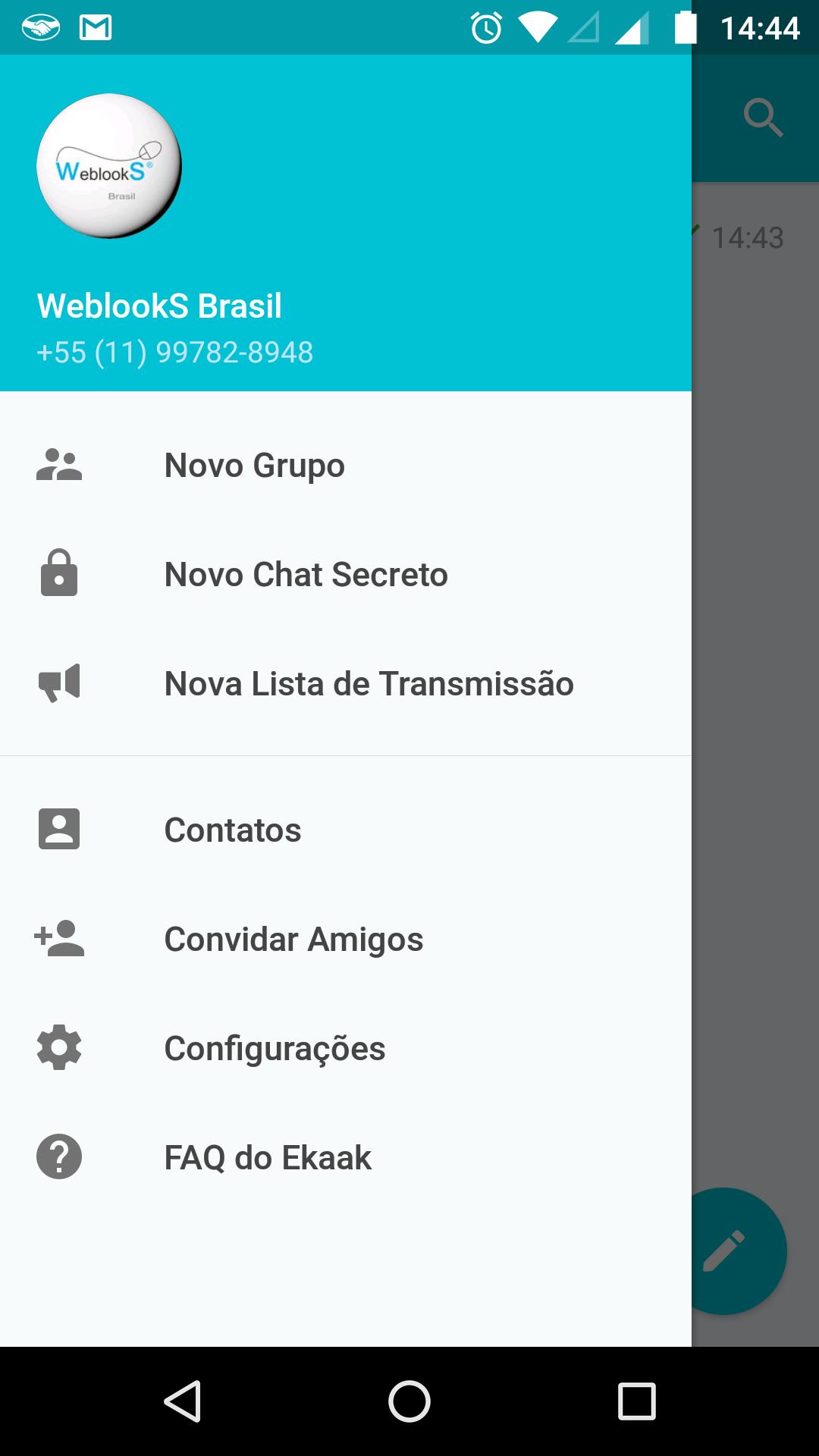819x1456 pixels.
Task: Create a Nova Lista de Transmissão
Action: (346, 683)
